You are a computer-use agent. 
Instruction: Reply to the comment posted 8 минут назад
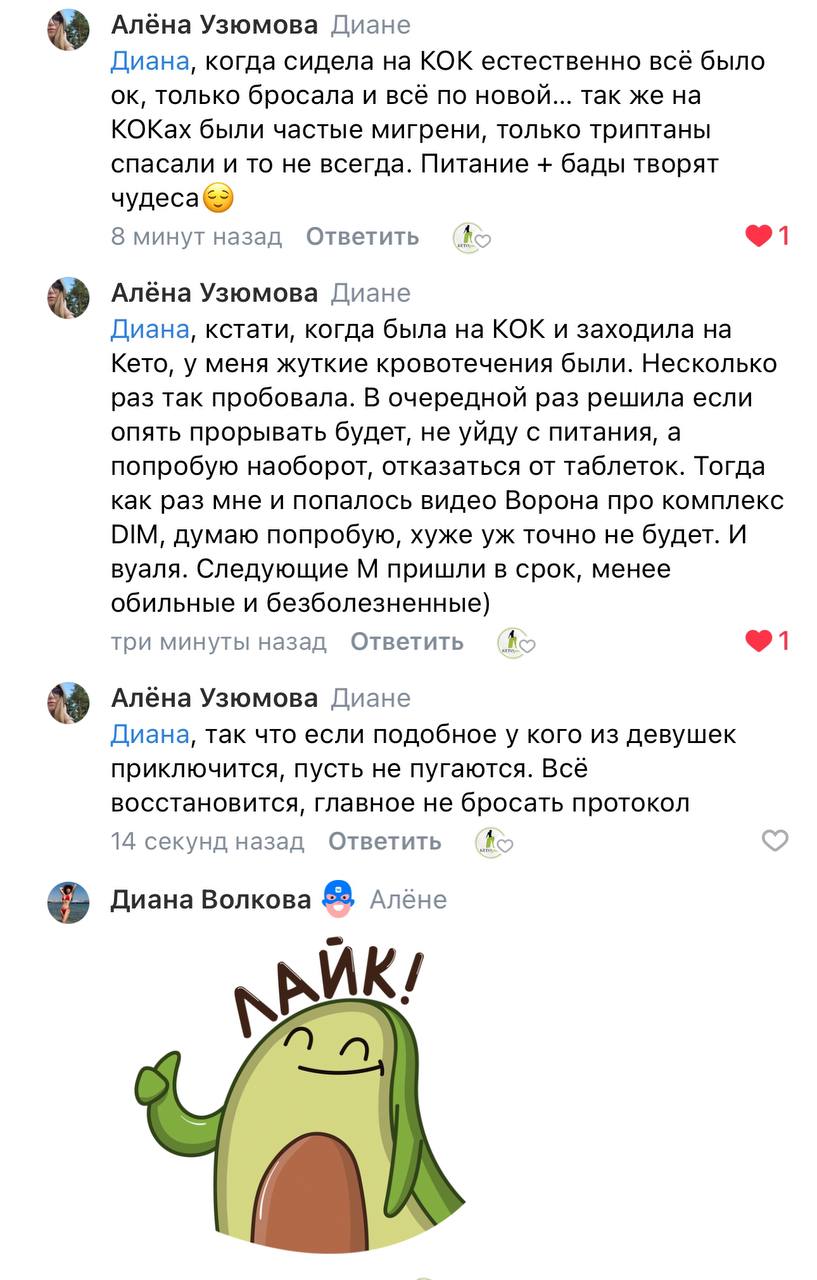click(x=362, y=237)
